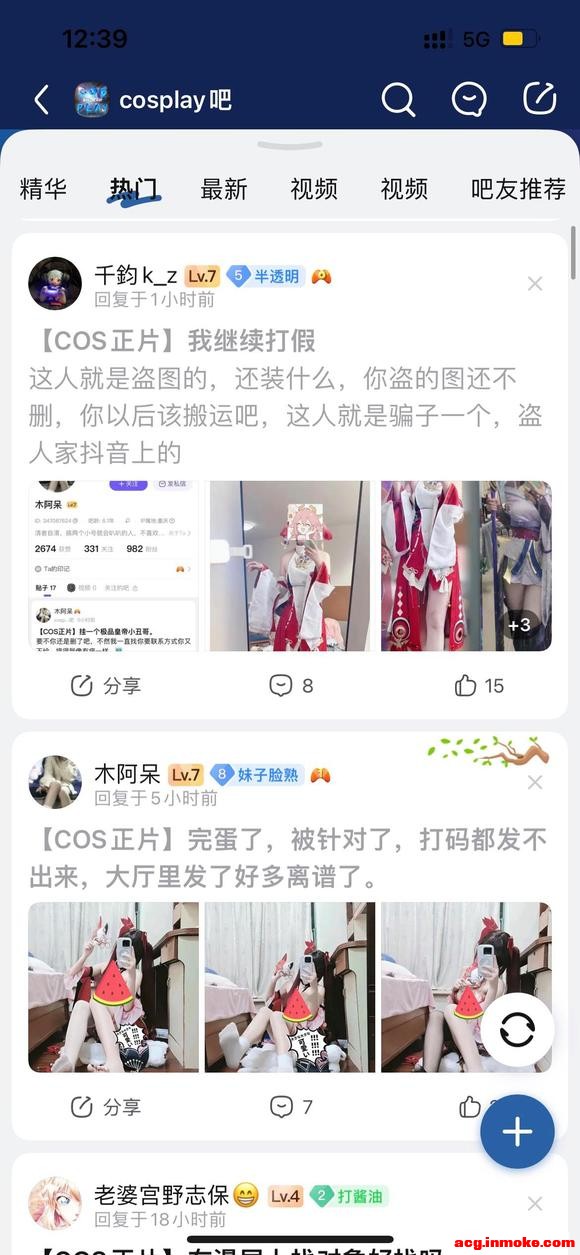Open 木阿呆's profile avatar
The height and width of the screenshot is (1255, 580).
click(55, 782)
